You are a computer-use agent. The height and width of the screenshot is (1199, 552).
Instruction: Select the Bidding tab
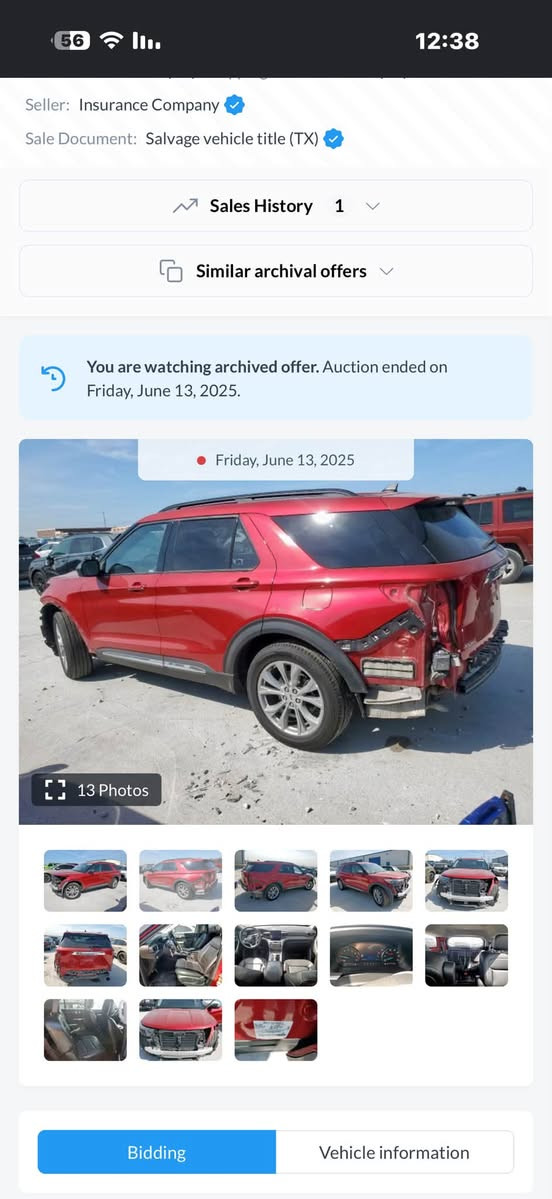[x=157, y=1152]
